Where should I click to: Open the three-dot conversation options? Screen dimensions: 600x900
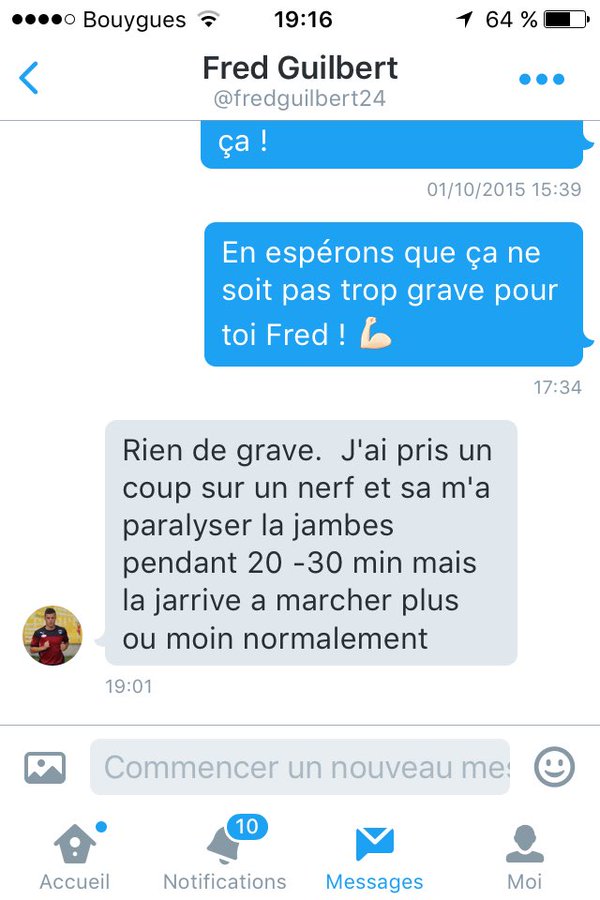541,79
